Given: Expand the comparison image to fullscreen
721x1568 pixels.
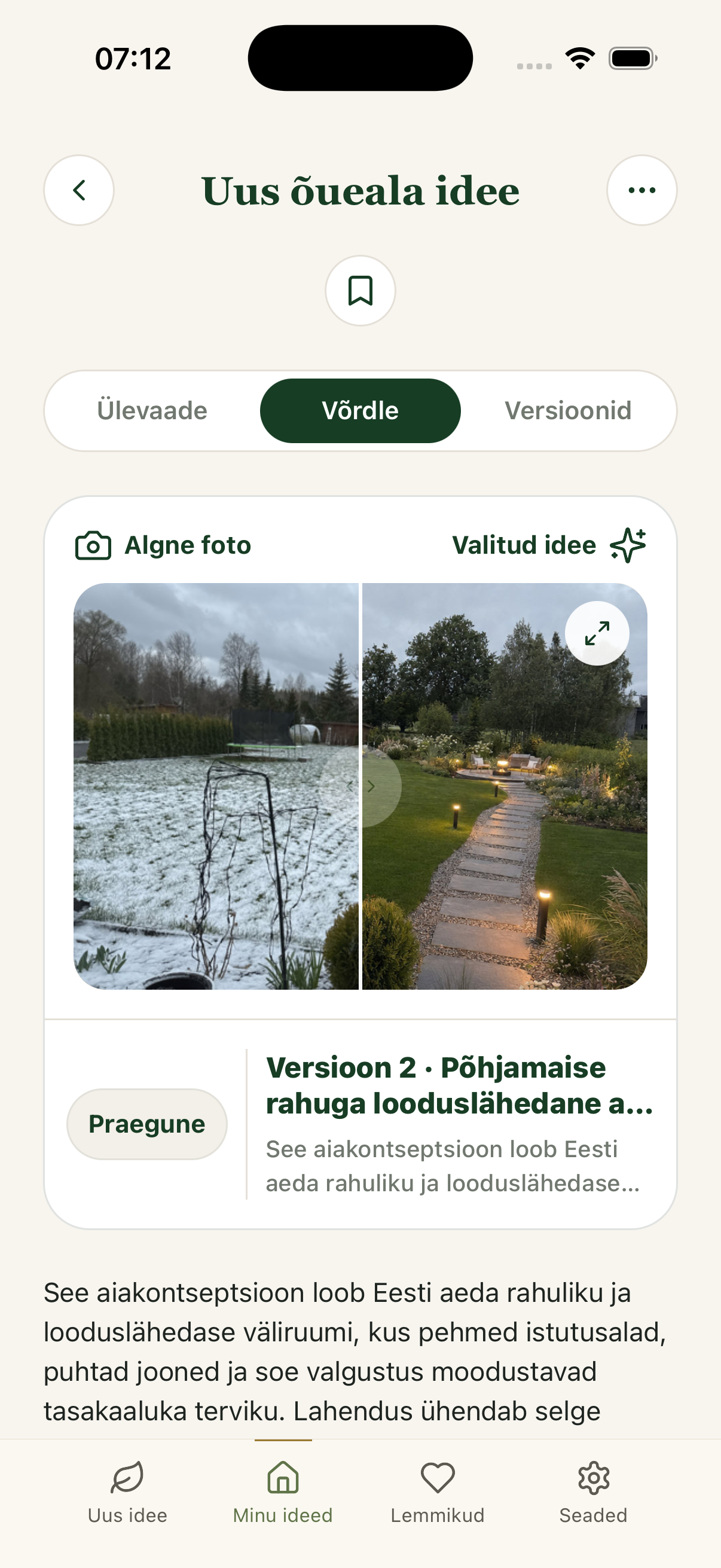Looking at the screenshot, I should click(597, 633).
